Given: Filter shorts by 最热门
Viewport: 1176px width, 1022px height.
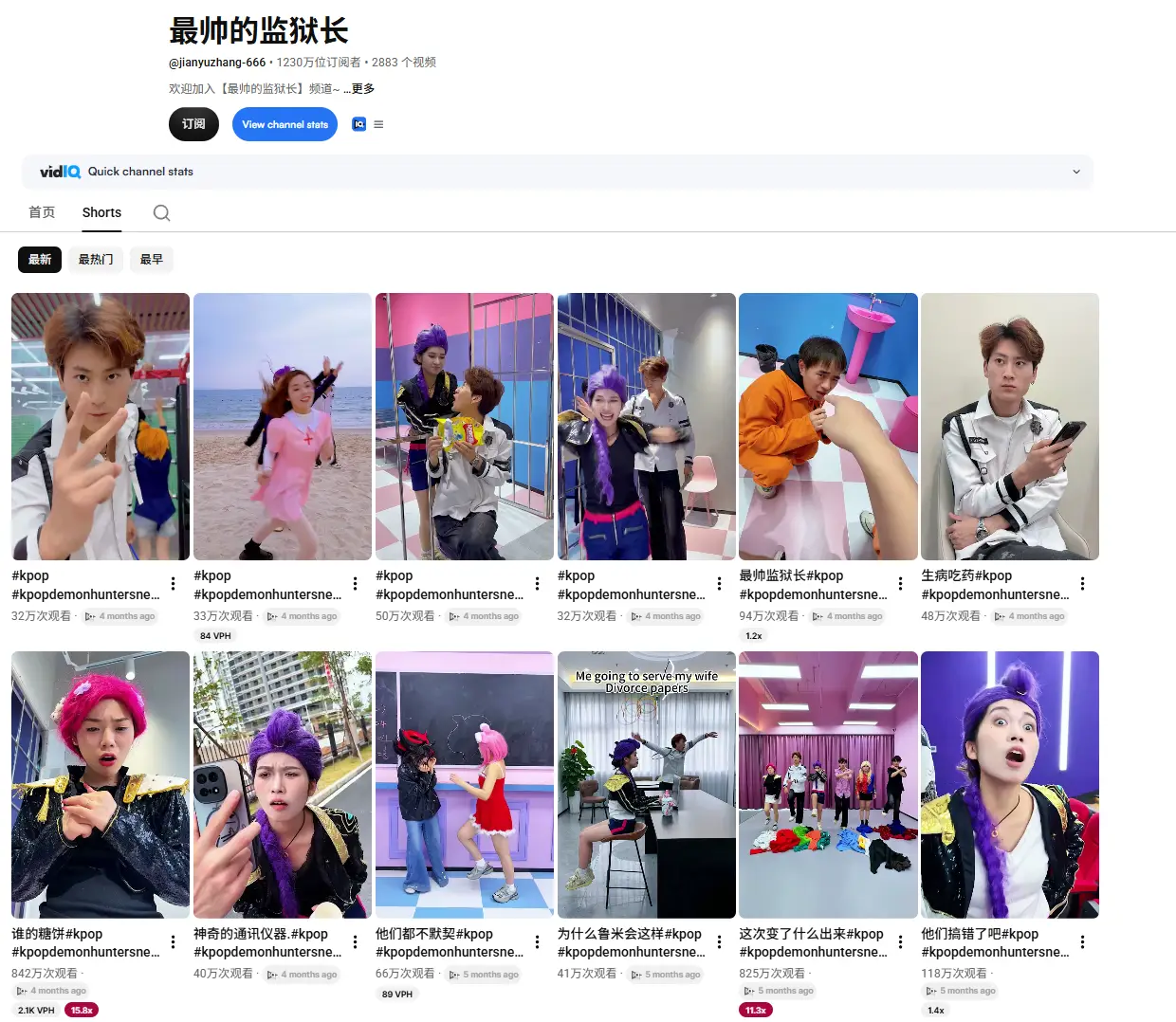Looking at the screenshot, I should (x=96, y=260).
